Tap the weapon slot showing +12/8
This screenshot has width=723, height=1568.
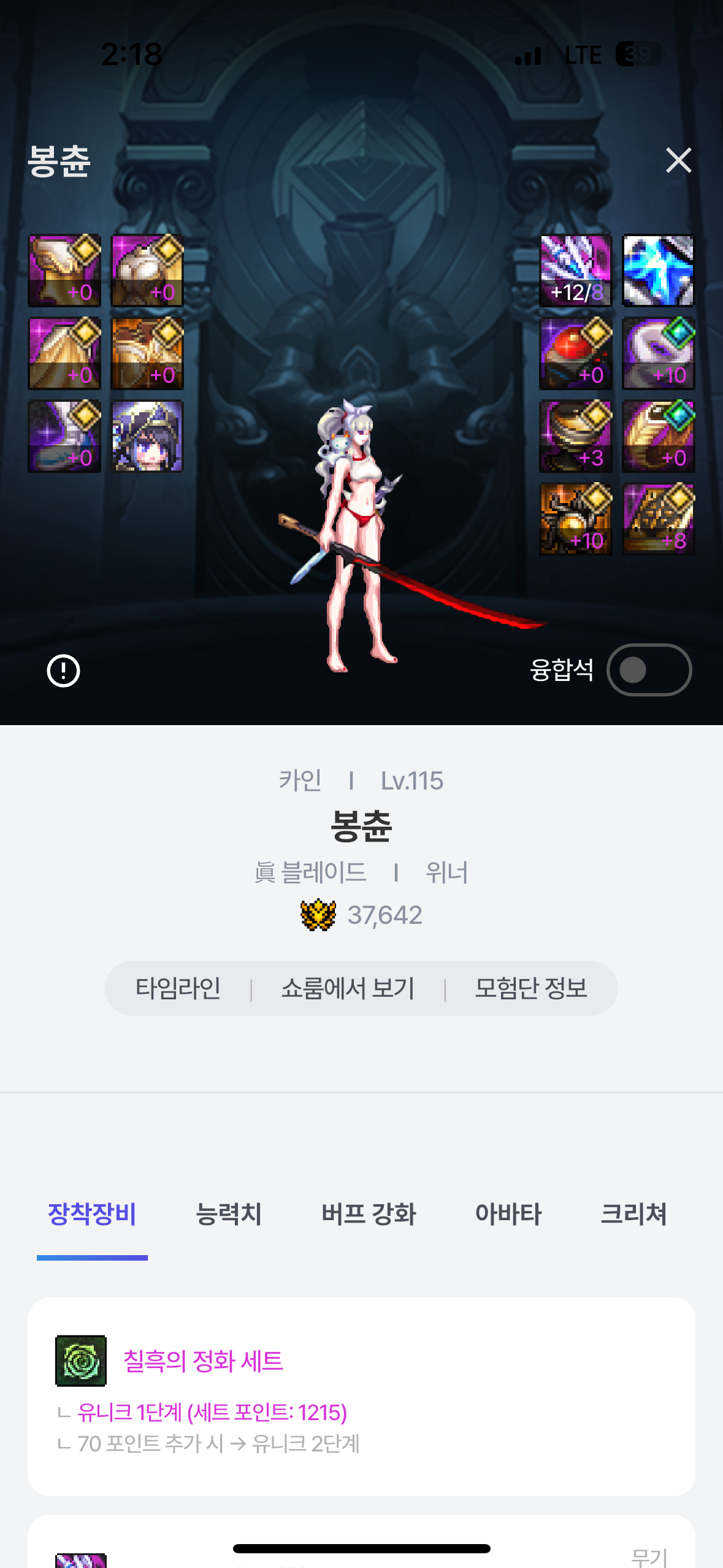[x=575, y=271]
